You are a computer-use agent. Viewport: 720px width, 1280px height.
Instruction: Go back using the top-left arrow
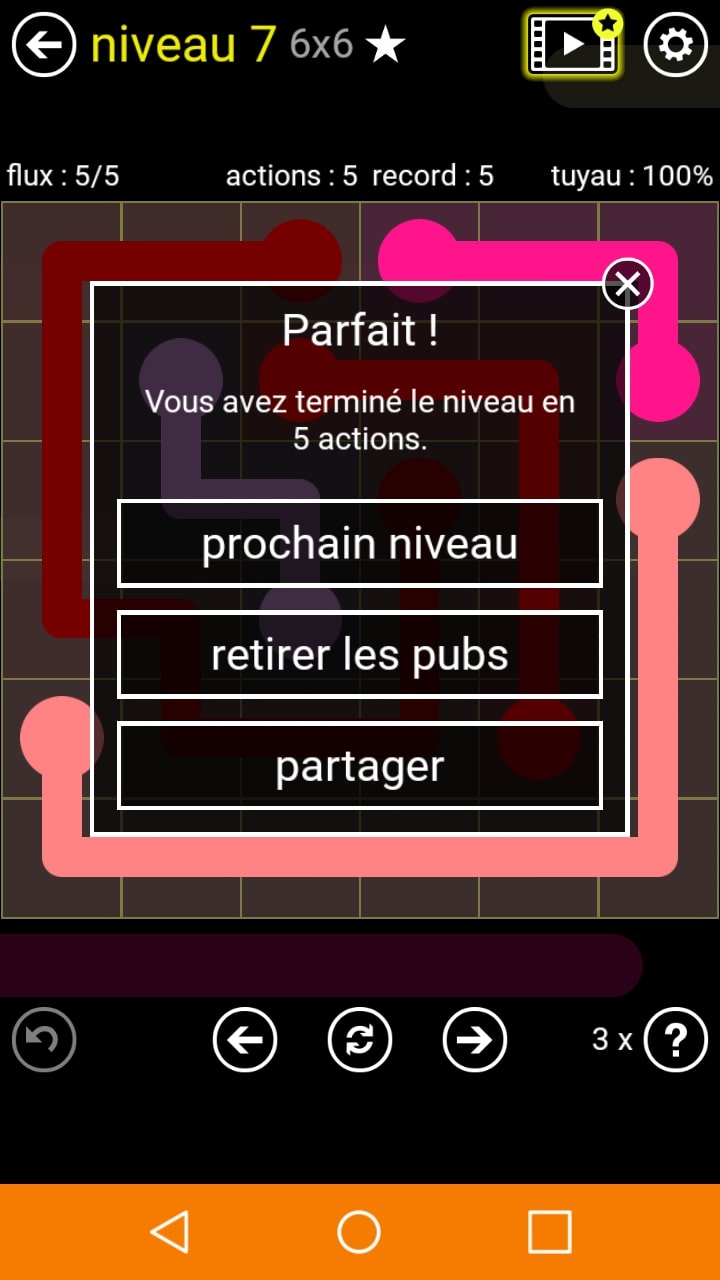pos(44,45)
